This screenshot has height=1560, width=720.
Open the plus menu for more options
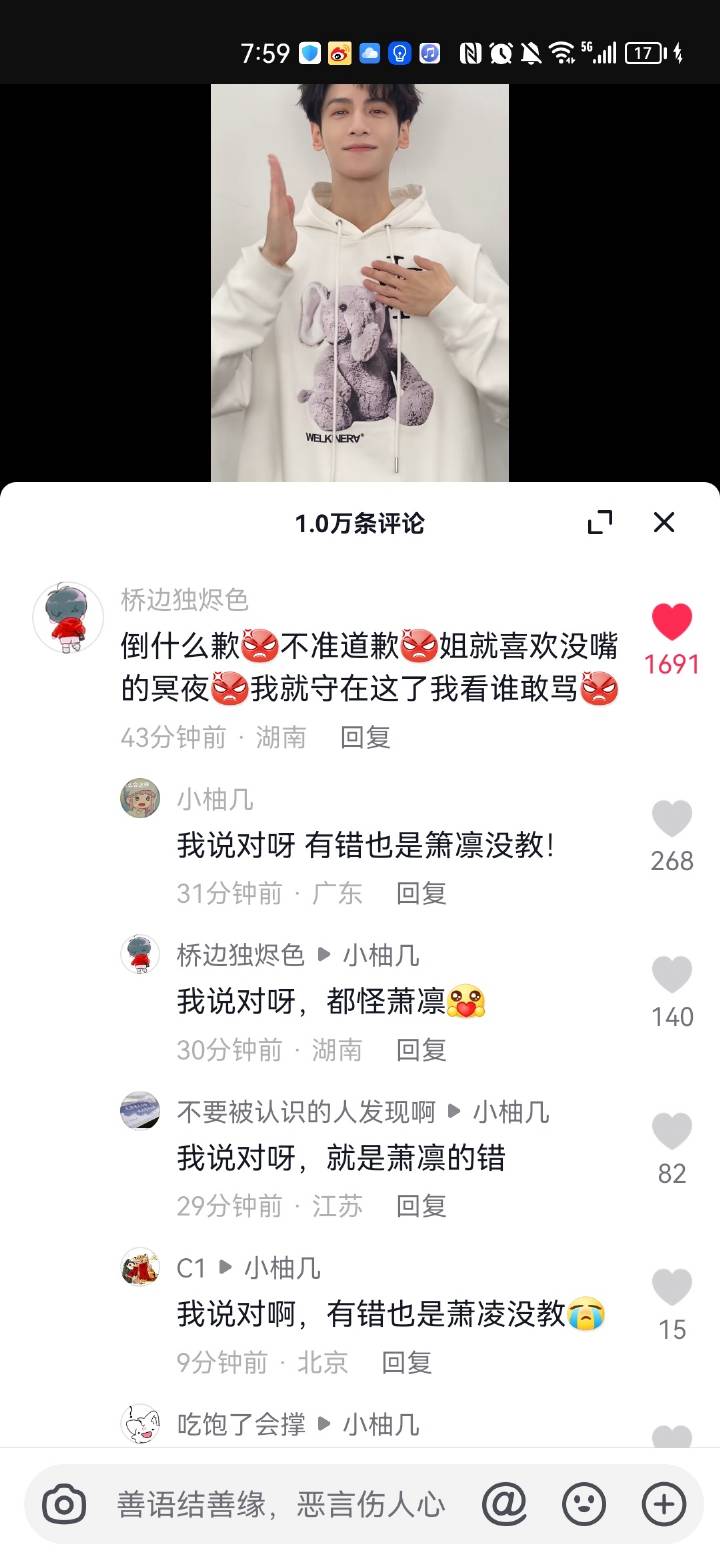[663, 1504]
